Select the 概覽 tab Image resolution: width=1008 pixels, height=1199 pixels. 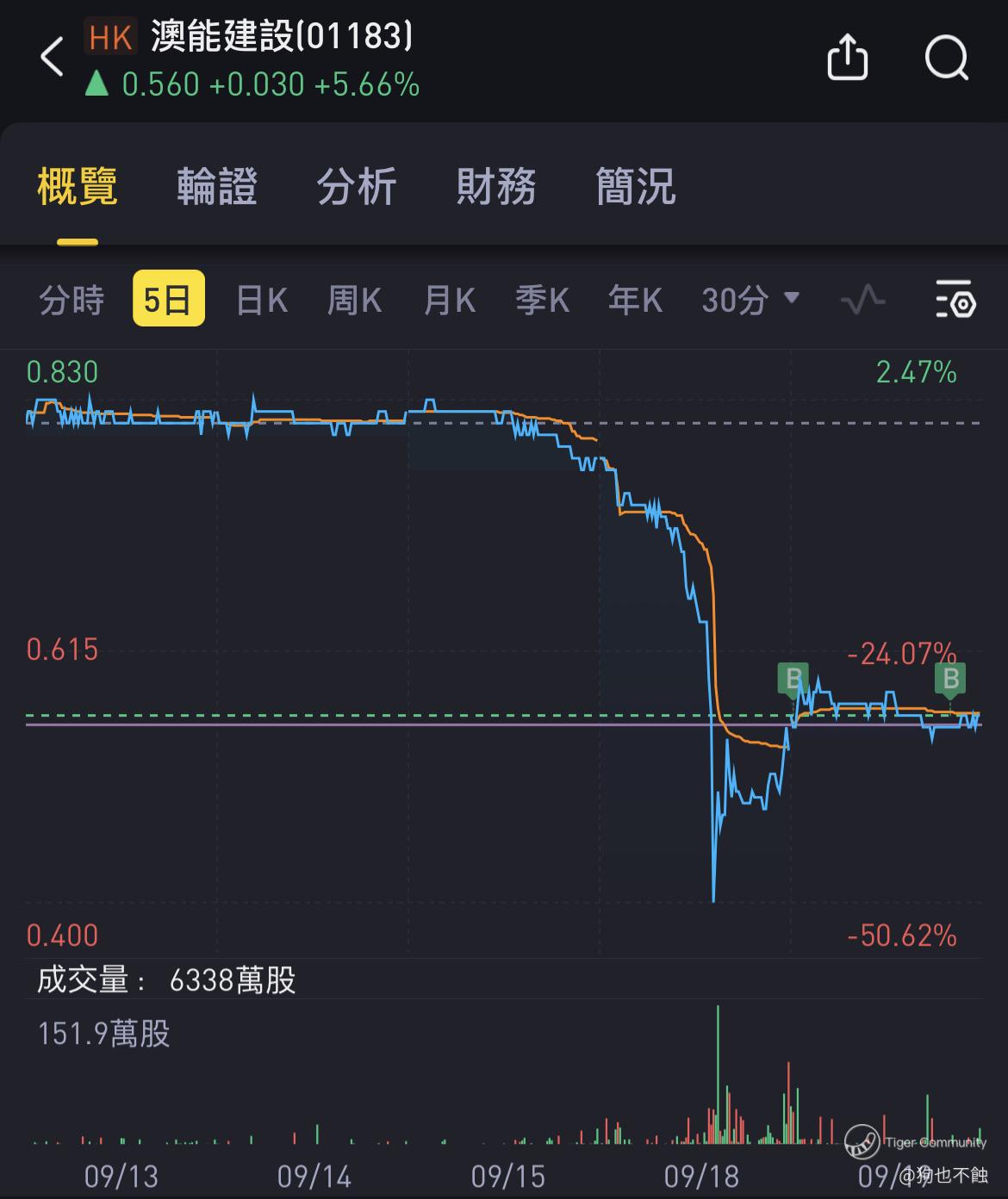pyautogui.click(x=78, y=187)
